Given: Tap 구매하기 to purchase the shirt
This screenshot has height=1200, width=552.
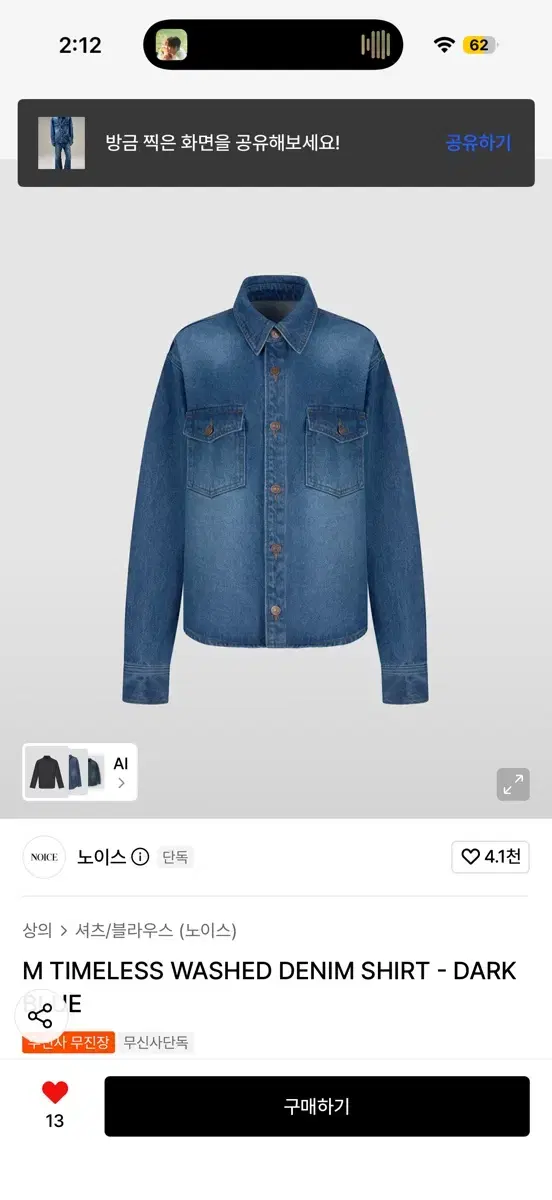Looking at the screenshot, I should (317, 1106).
